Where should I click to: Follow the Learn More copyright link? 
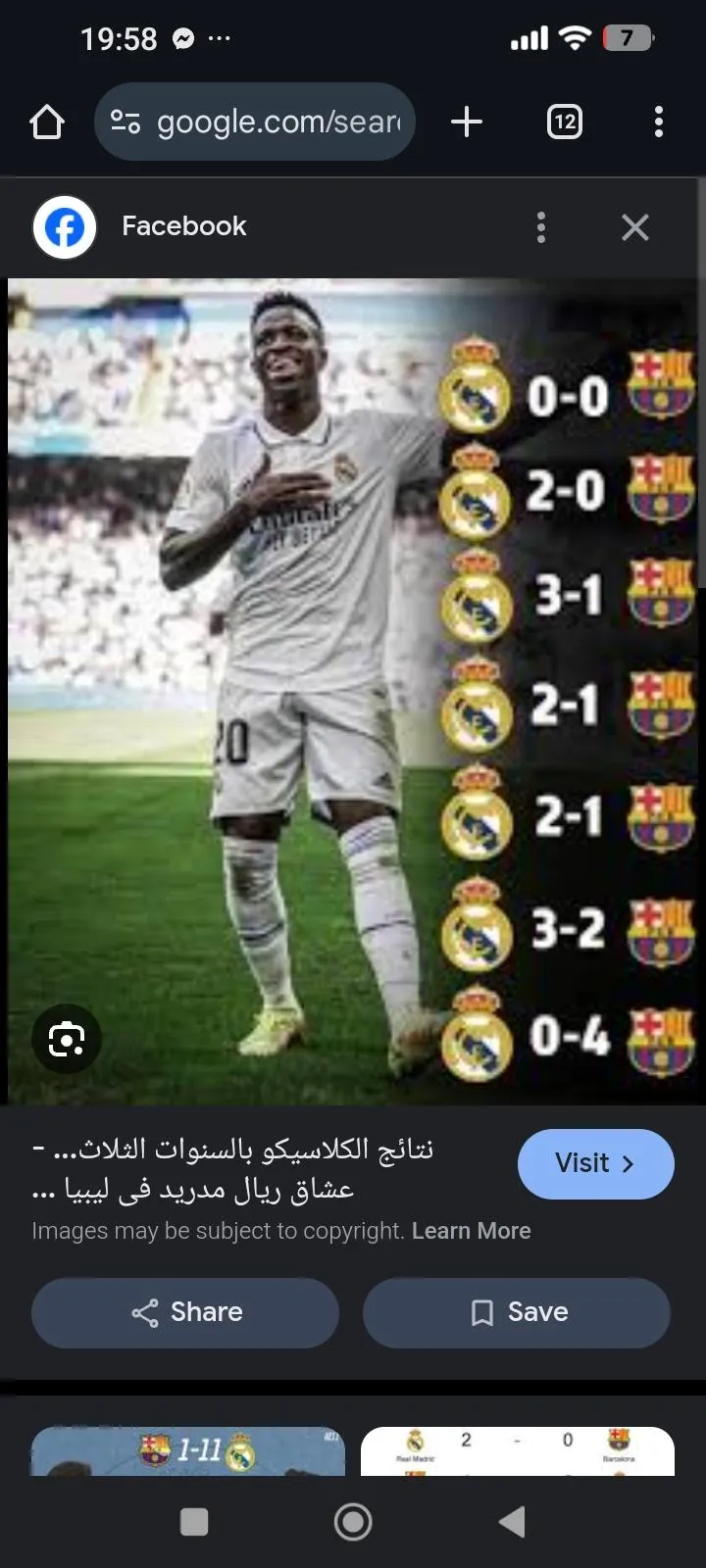(x=471, y=1231)
